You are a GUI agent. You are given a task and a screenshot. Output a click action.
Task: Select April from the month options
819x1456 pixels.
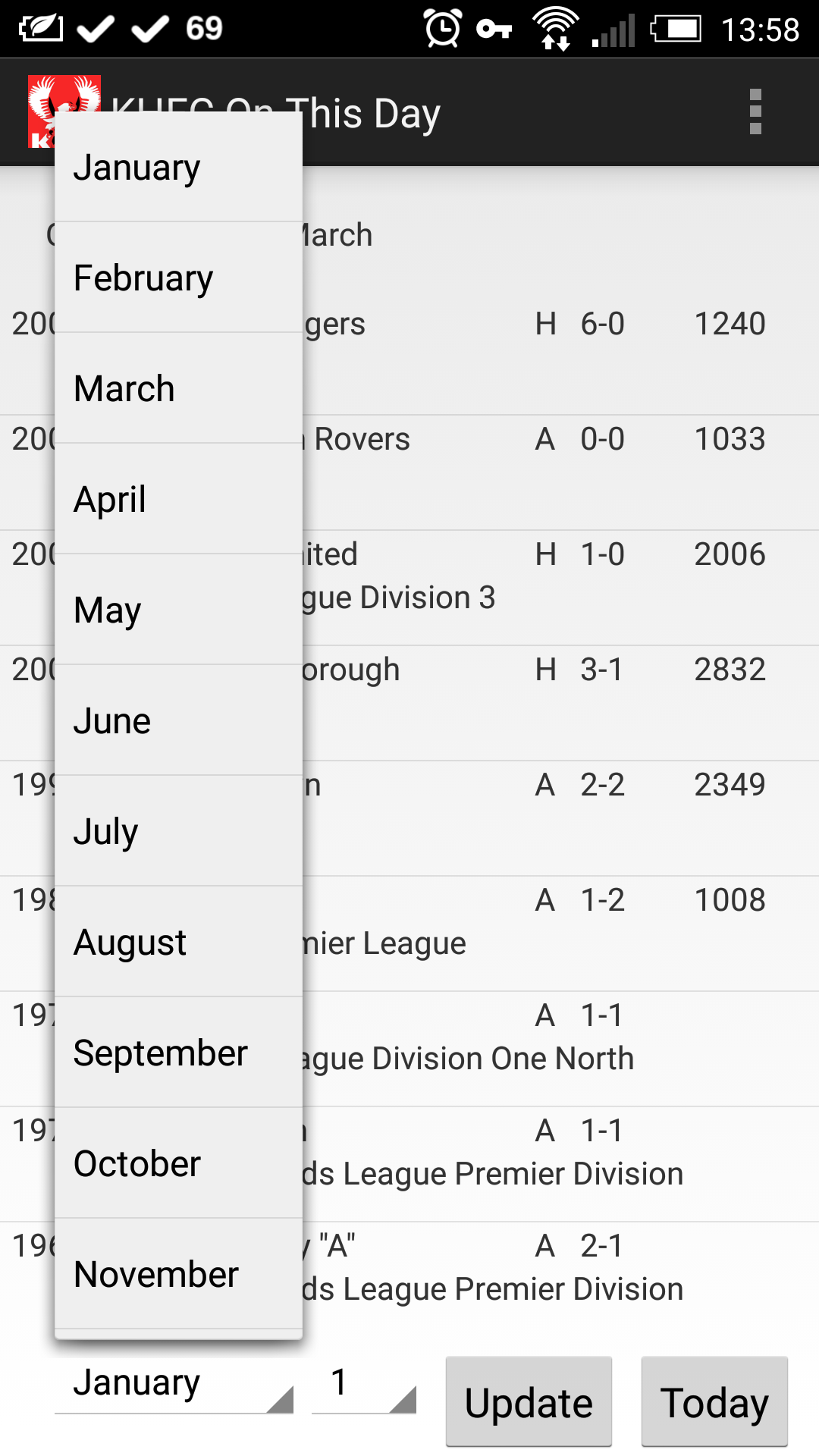click(178, 500)
